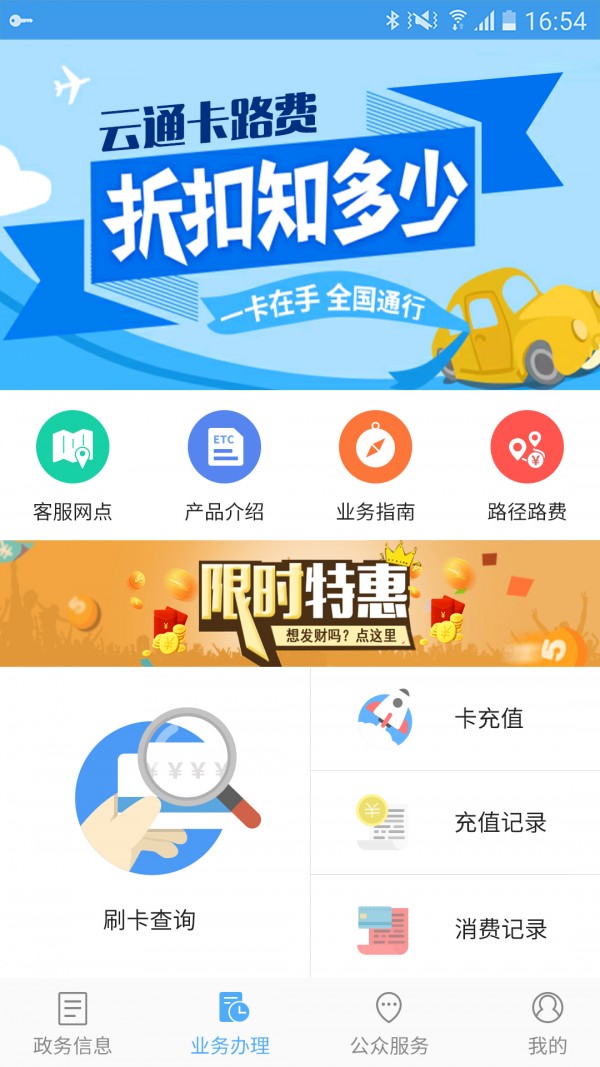Switch to the 公众服务 tab
600x1067 pixels.
point(389,1023)
